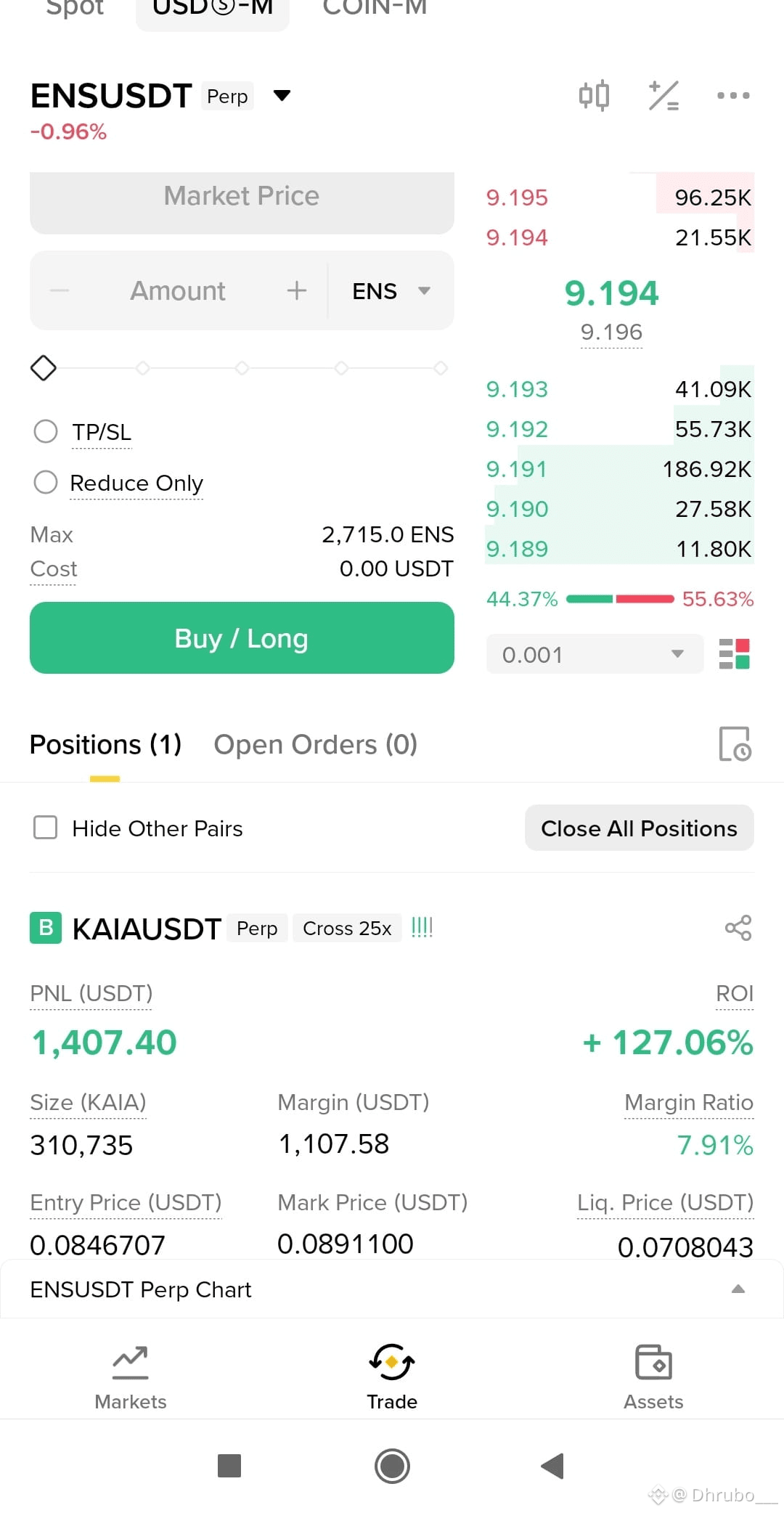Change the order book layout view

coord(734,654)
